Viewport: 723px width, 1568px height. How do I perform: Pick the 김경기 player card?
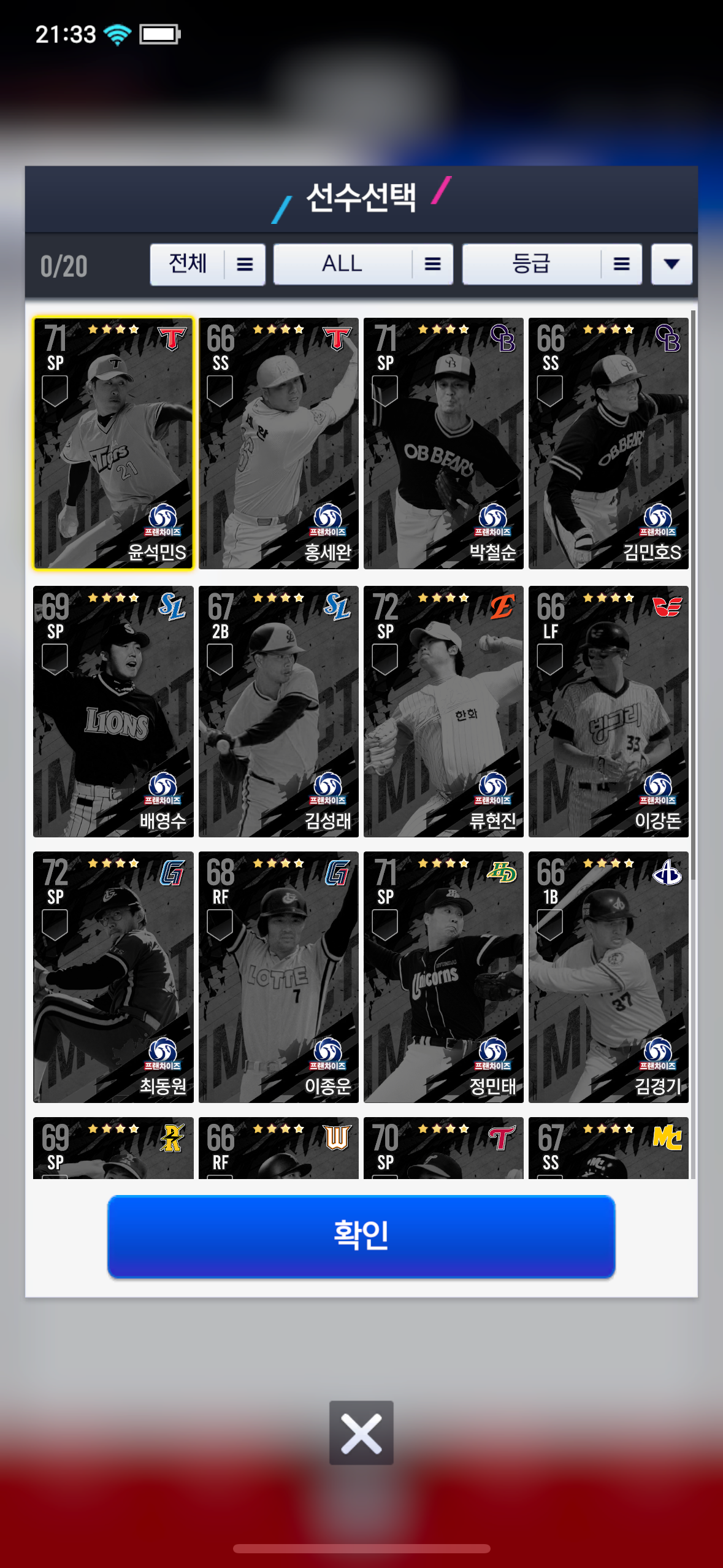coord(608,977)
